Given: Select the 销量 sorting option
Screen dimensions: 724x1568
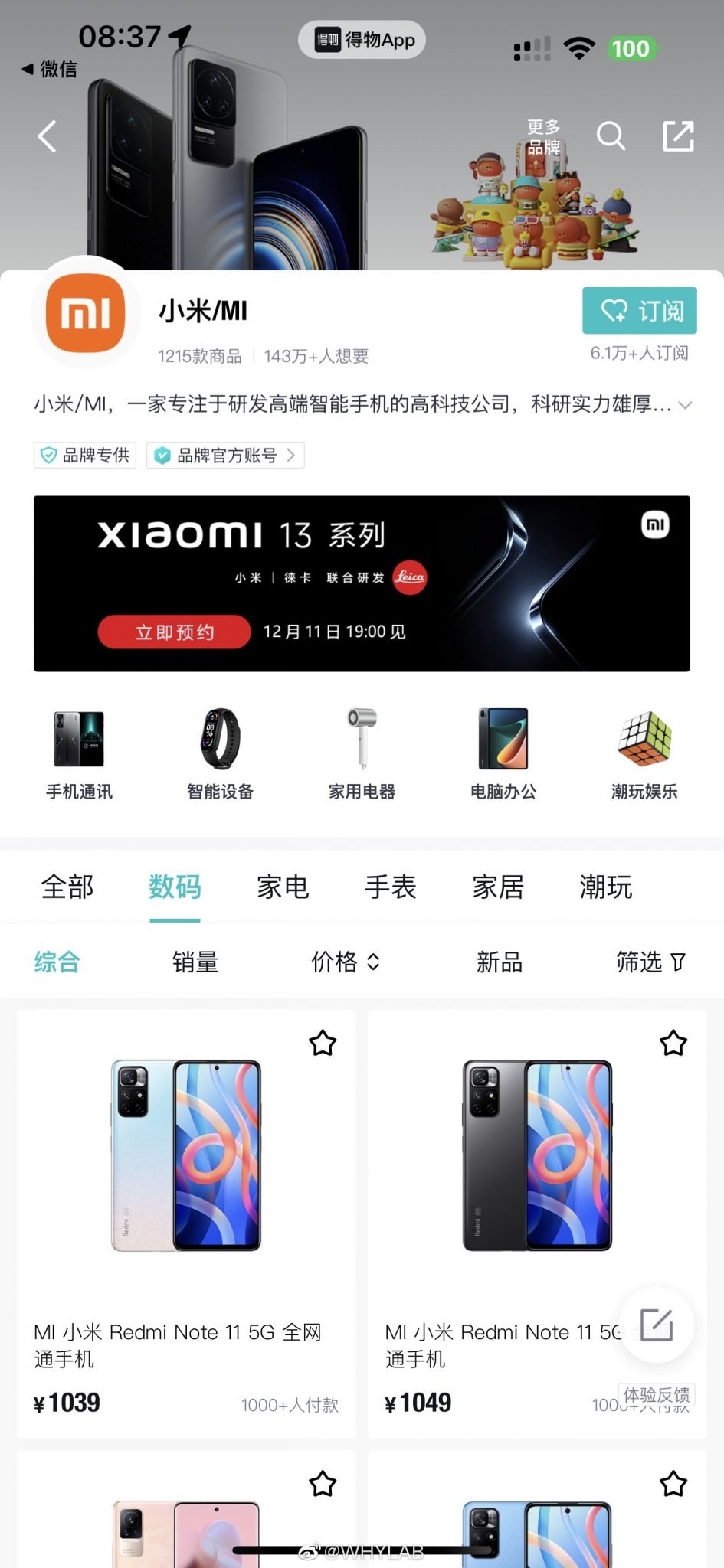Looking at the screenshot, I should point(195,962).
